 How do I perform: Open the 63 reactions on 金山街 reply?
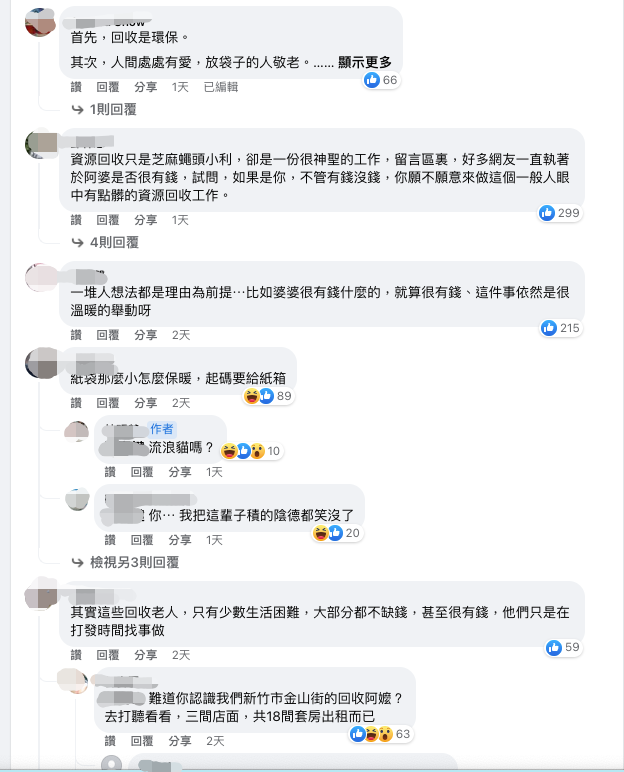click(380, 735)
